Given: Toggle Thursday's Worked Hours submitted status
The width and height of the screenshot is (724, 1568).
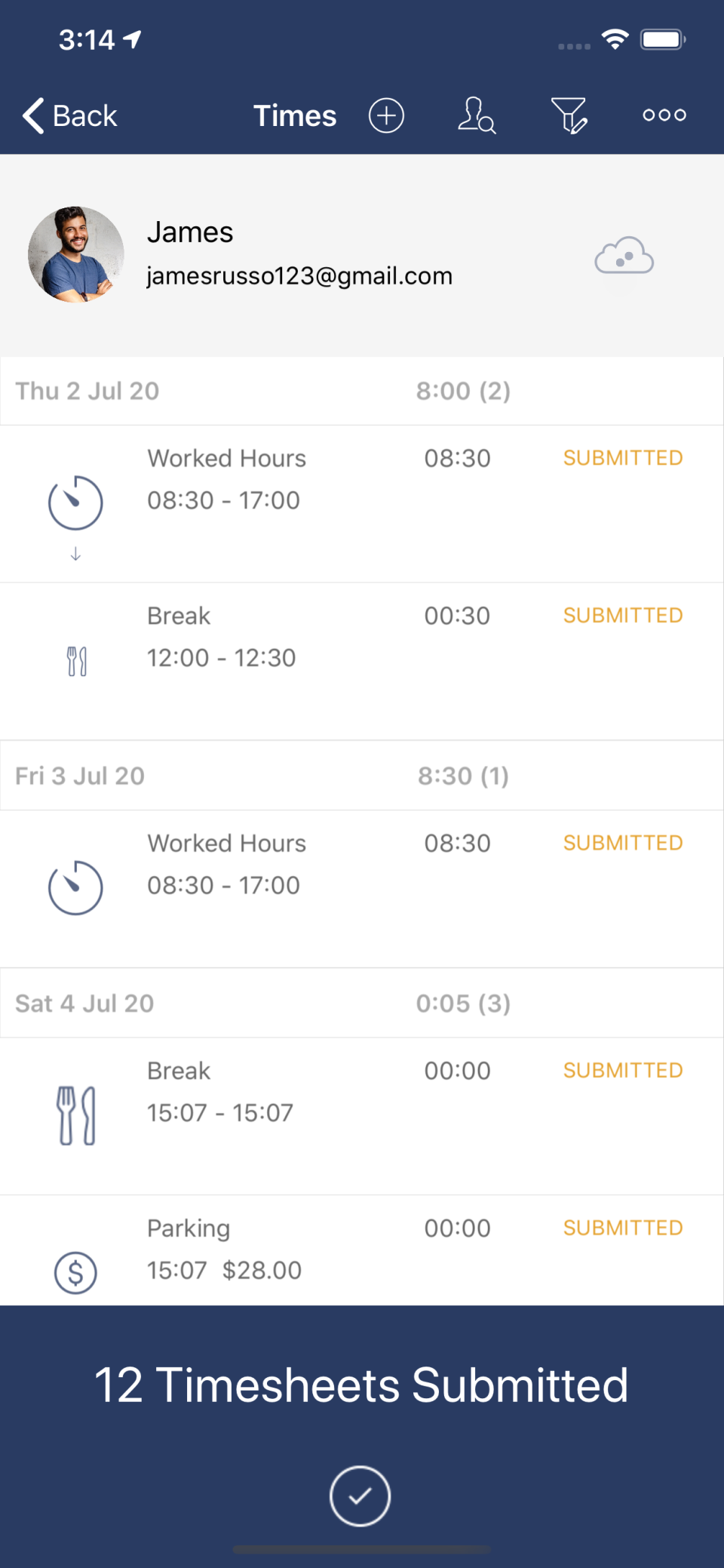Looking at the screenshot, I should point(623,458).
